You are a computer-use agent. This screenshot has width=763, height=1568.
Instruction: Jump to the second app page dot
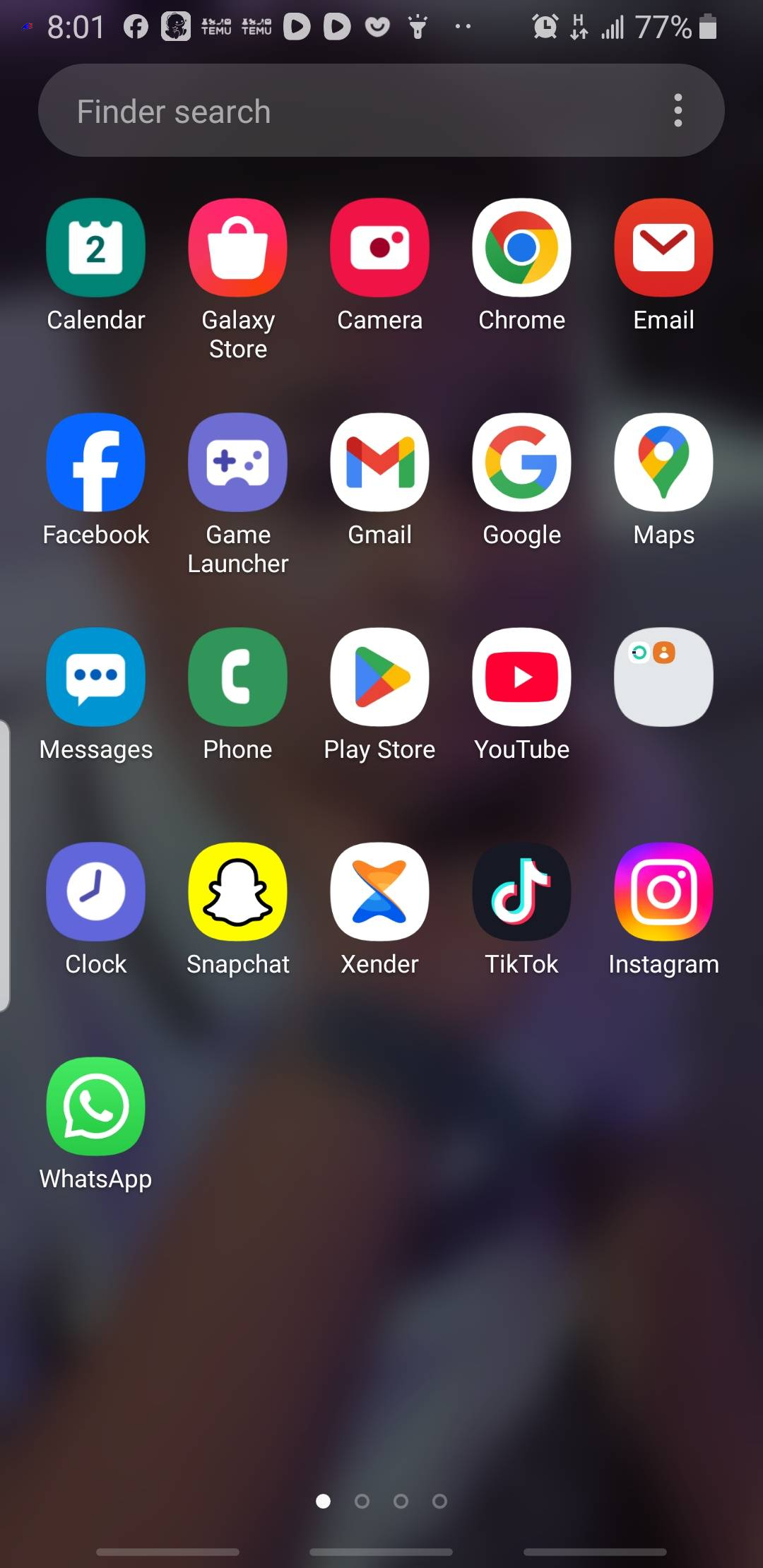coord(362,1501)
